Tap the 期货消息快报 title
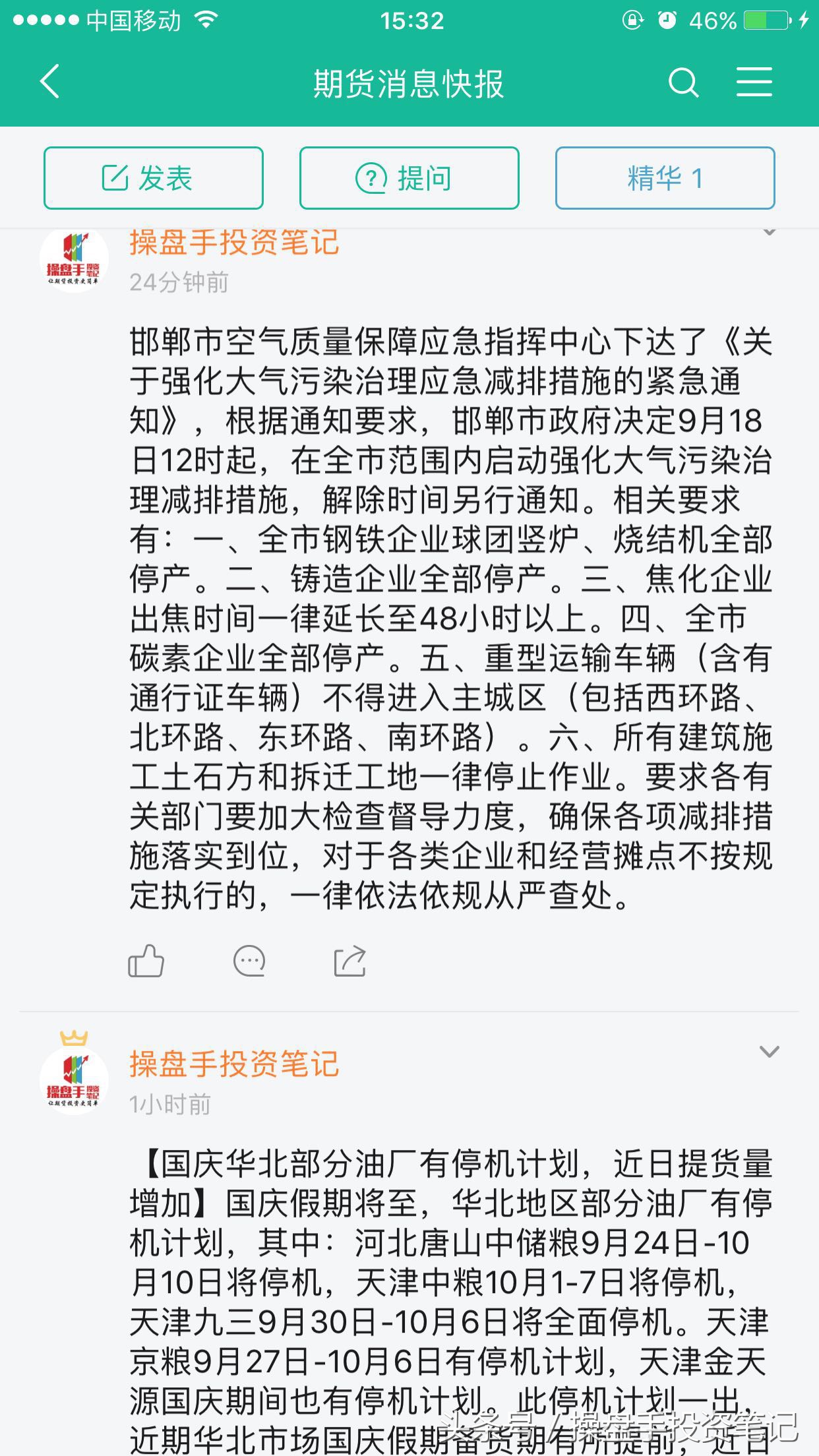819x1456 pixels. [x=409, y=84]
